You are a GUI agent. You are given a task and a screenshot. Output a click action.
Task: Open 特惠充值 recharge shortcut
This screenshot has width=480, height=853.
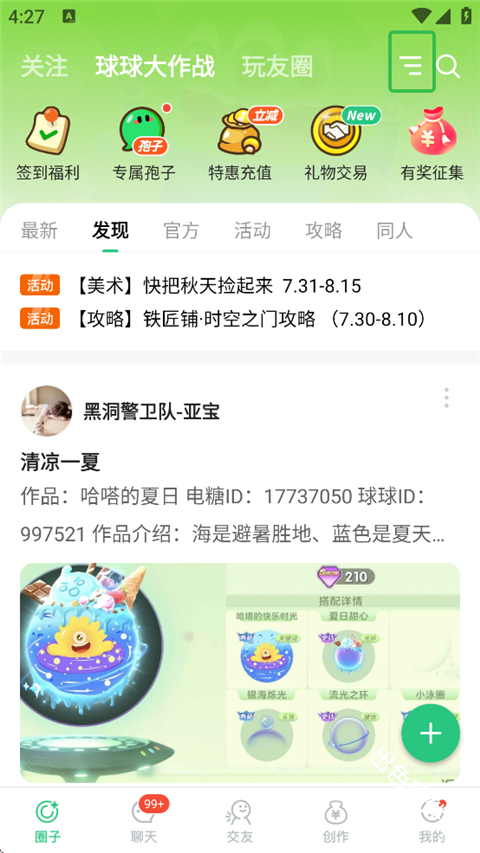240,144
